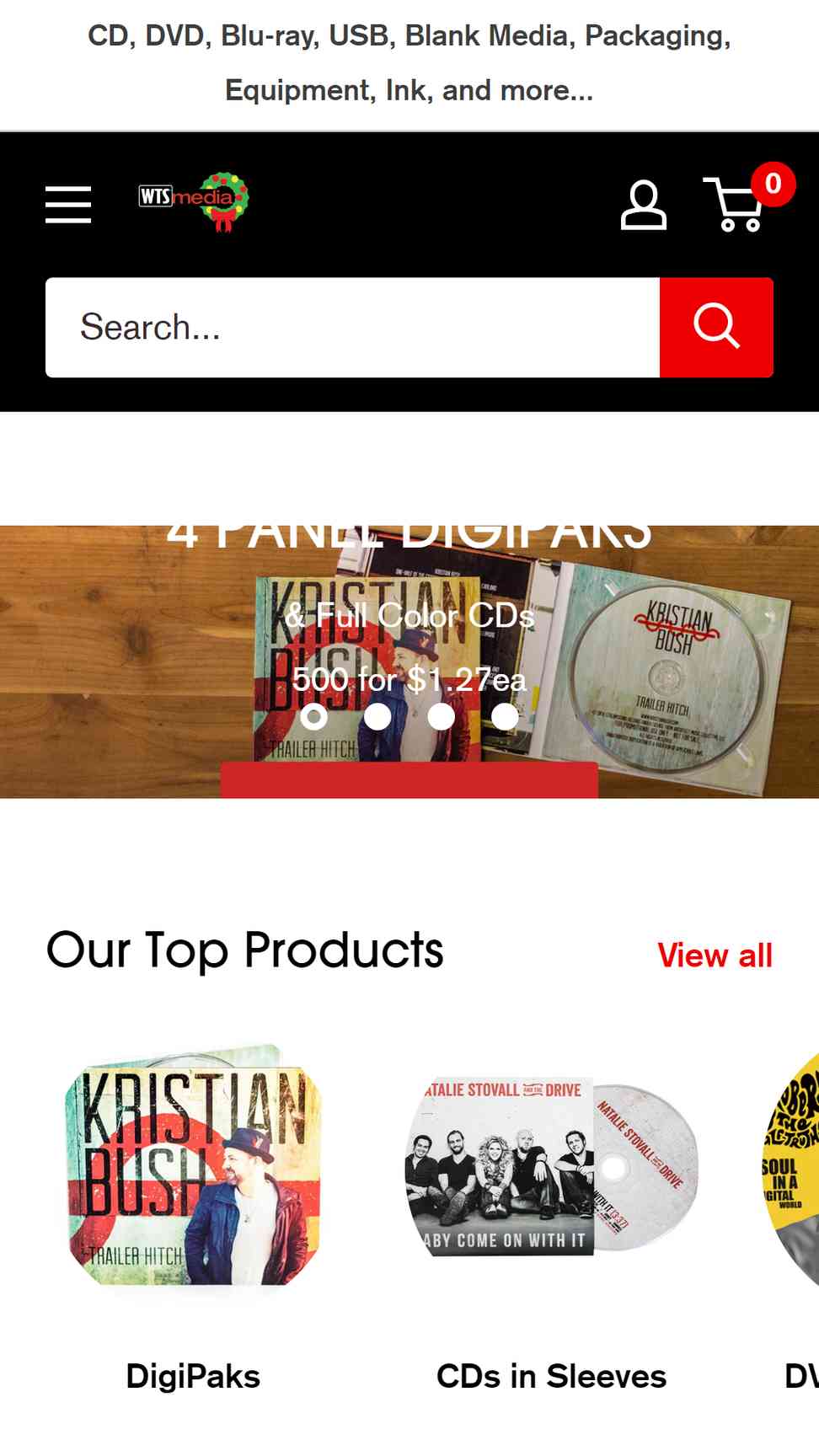This screenshot has height=1456, width=819.
Task: Select the fourth slideshow dot
Action: tap(505, 716)
